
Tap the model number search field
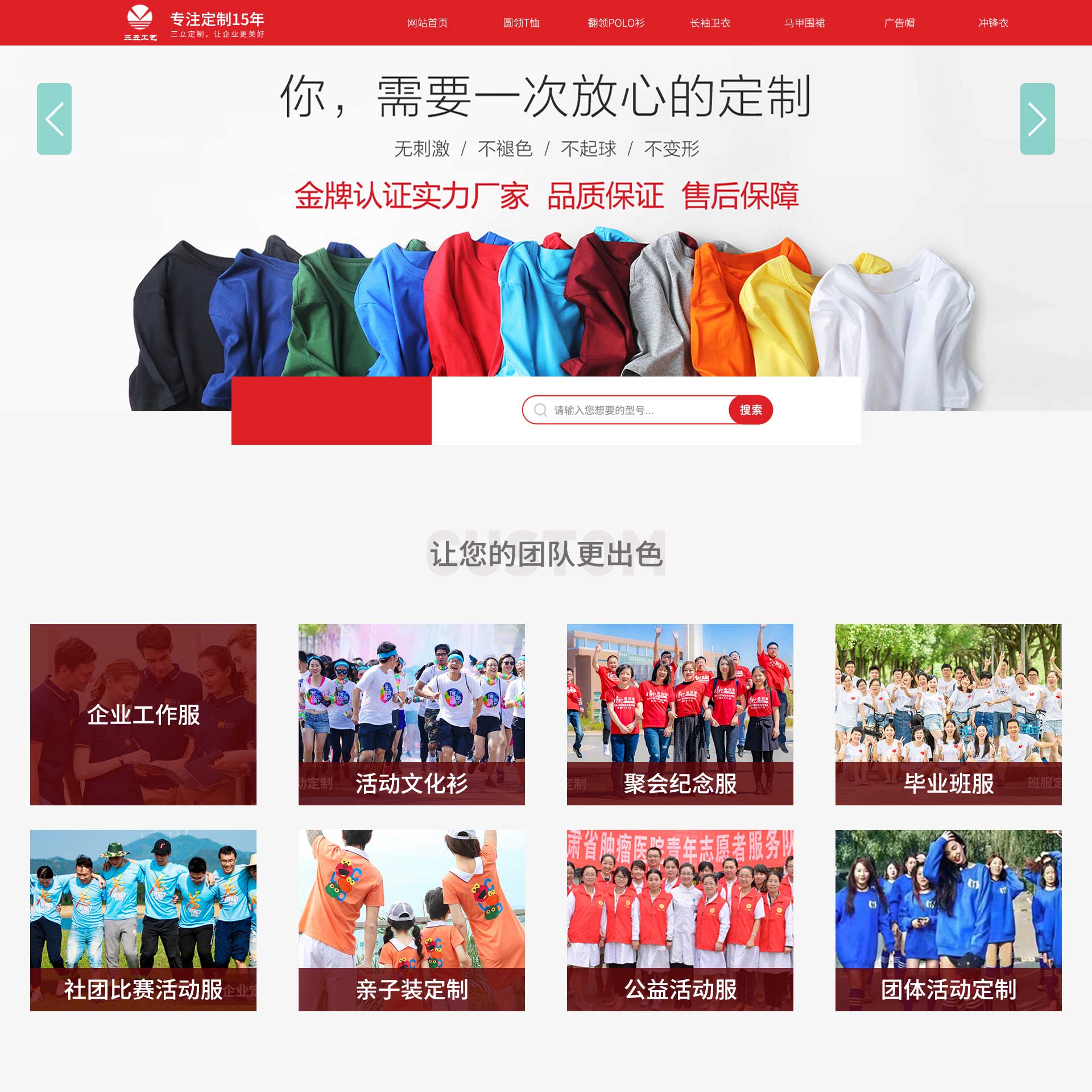tap(631, 410)
